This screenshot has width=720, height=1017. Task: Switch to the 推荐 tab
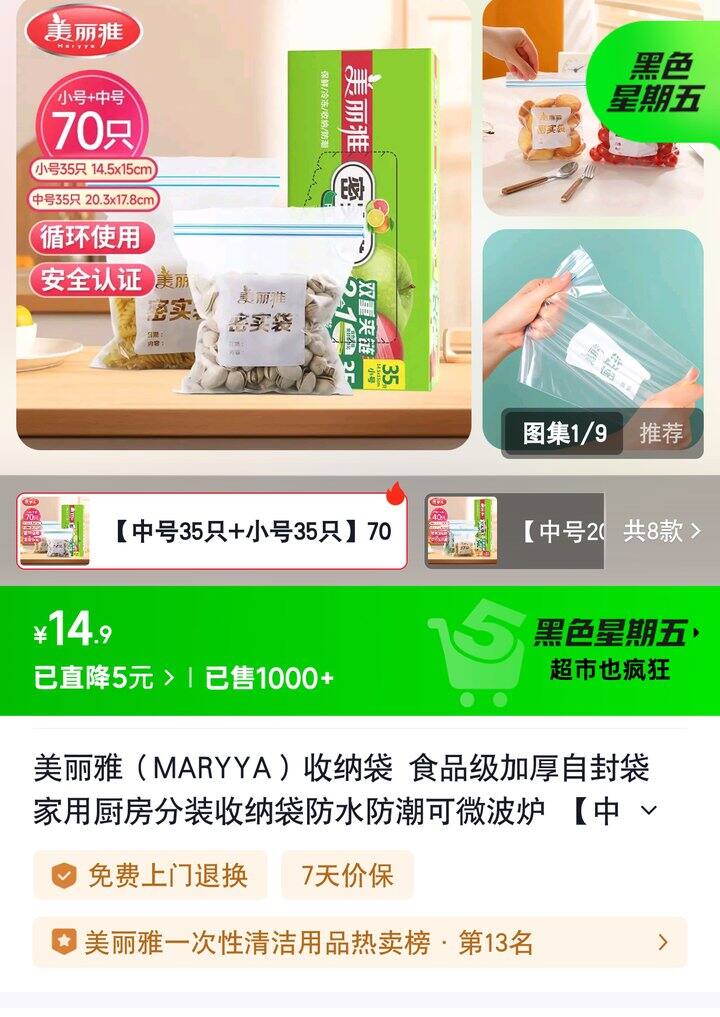click(x=661, y=433)
